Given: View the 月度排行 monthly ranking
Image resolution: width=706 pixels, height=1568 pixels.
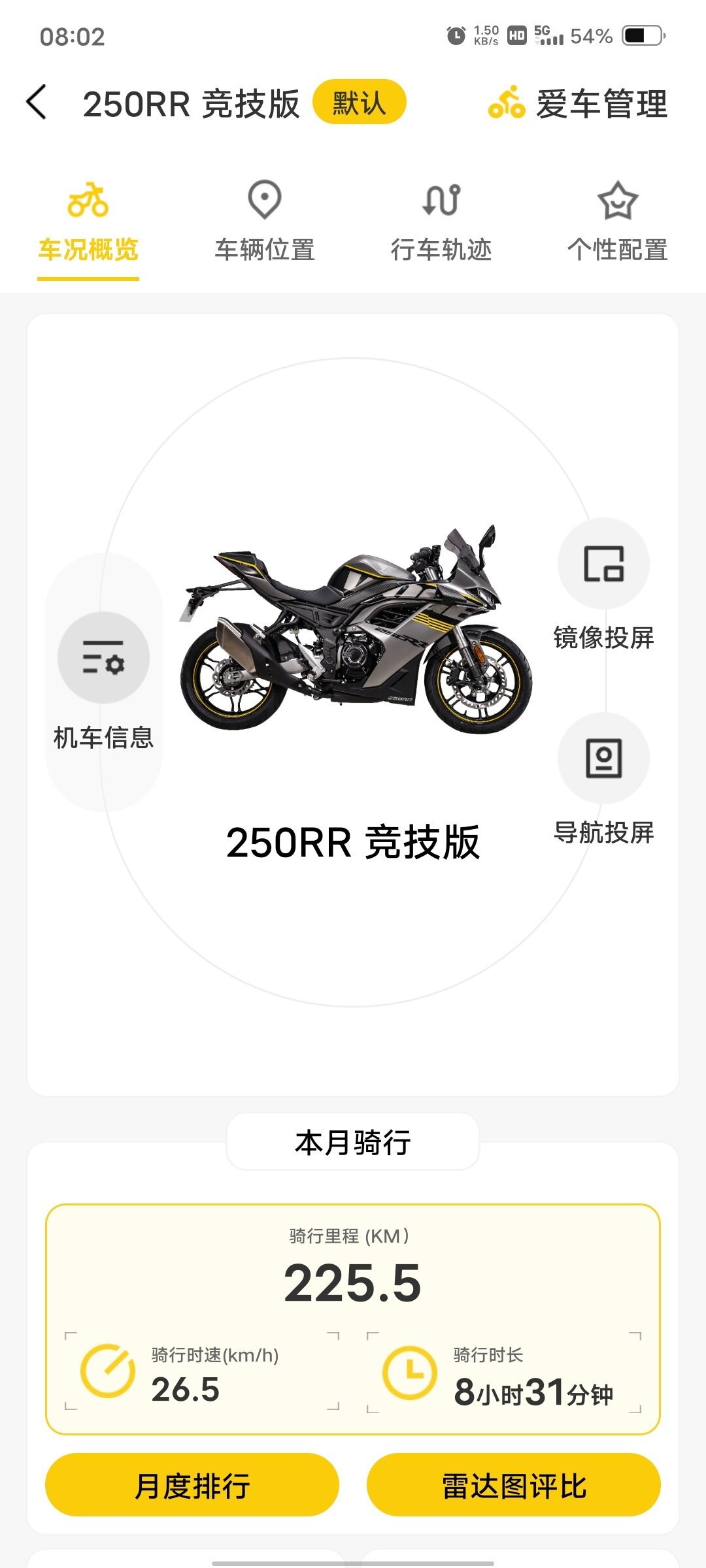Looking at the screenshot, I should (192, 1484).
